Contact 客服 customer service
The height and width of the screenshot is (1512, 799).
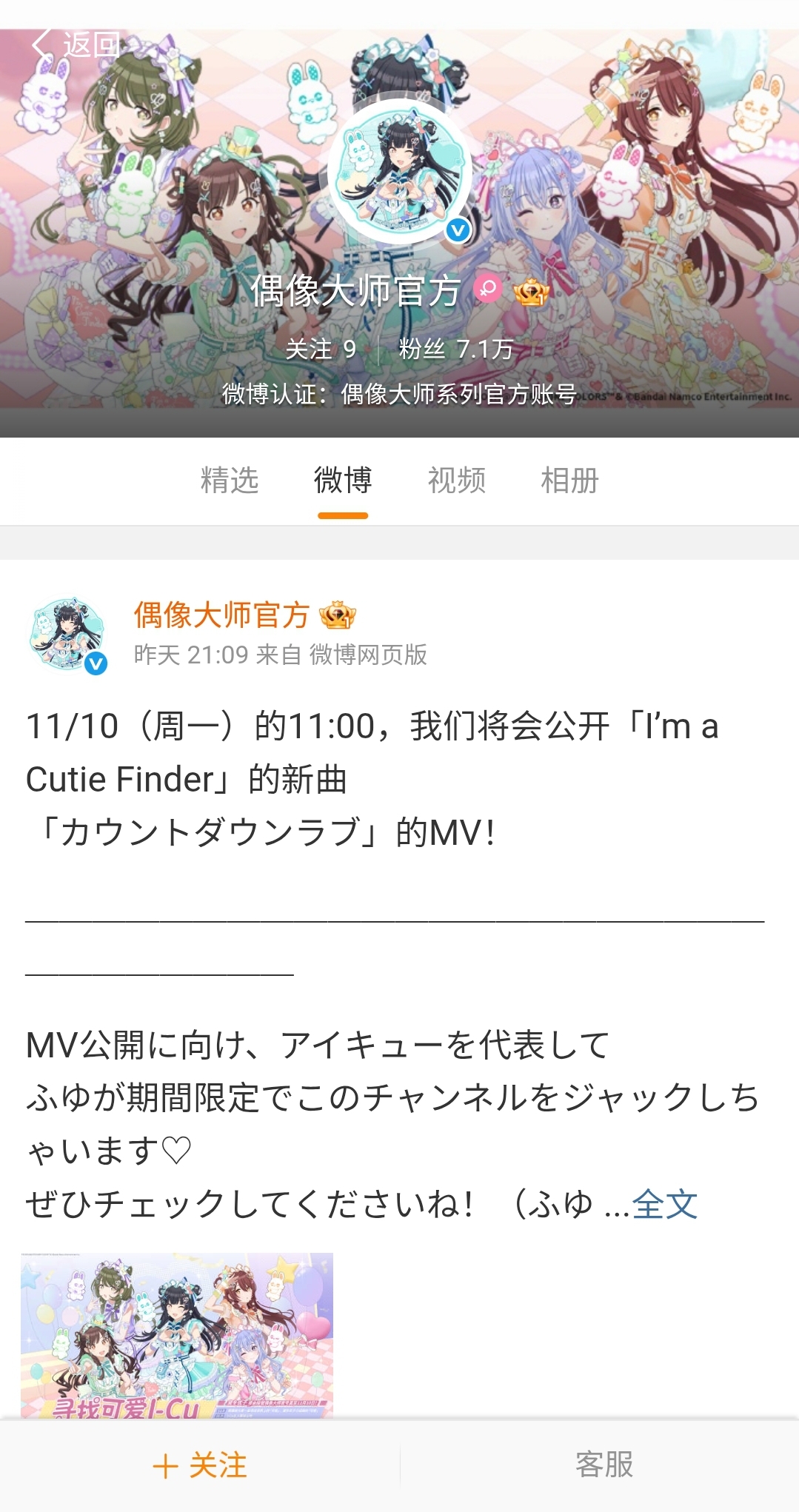[604, 1465]
